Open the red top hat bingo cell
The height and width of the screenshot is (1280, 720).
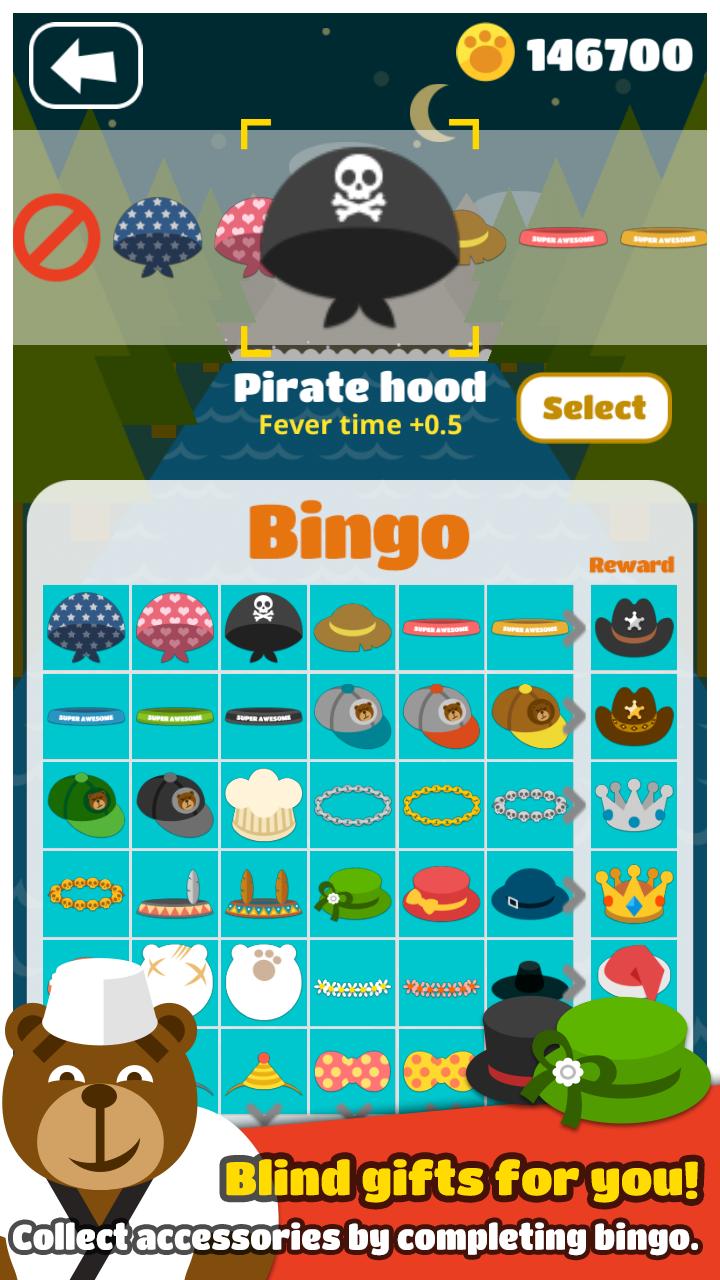(441, 893)
